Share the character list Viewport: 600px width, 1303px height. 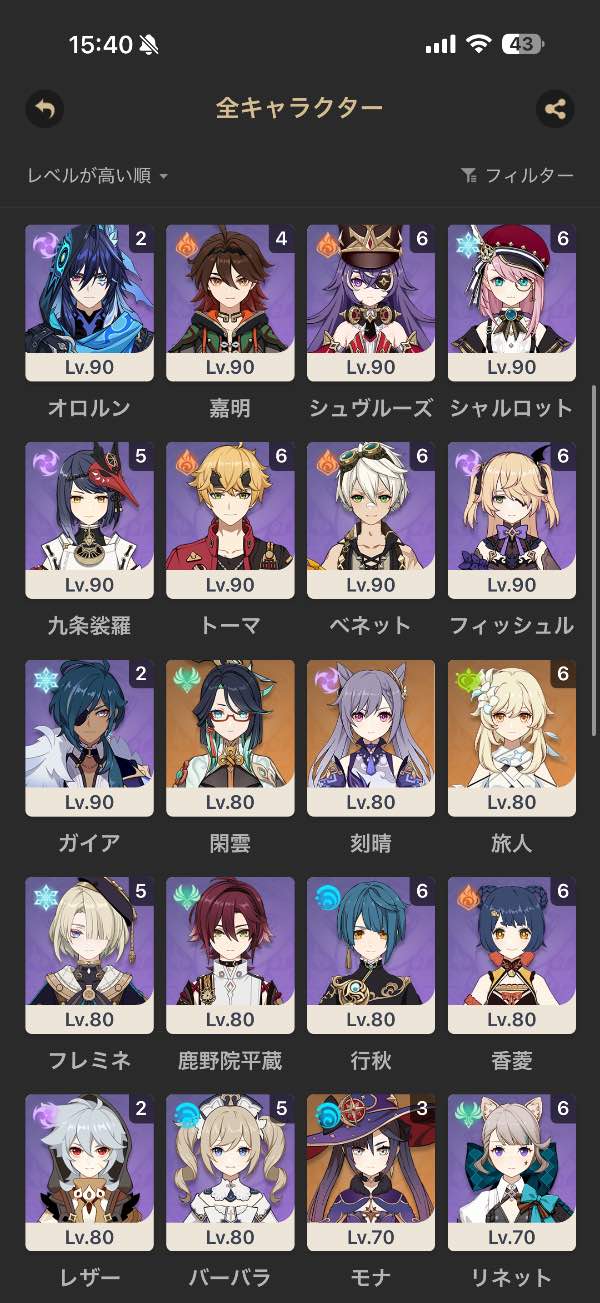point(555,108)
